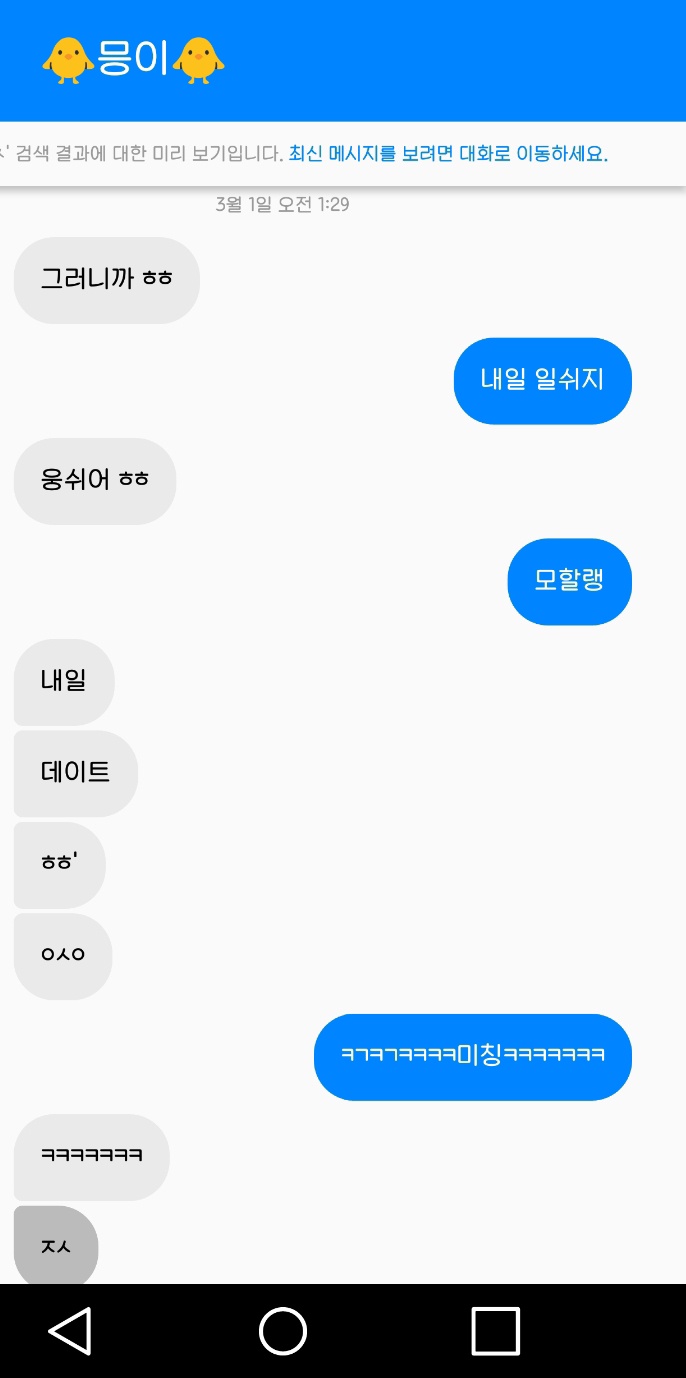Open the link to go to the conversation
This screenshot has height=1378, width=686.
(448, 154)
